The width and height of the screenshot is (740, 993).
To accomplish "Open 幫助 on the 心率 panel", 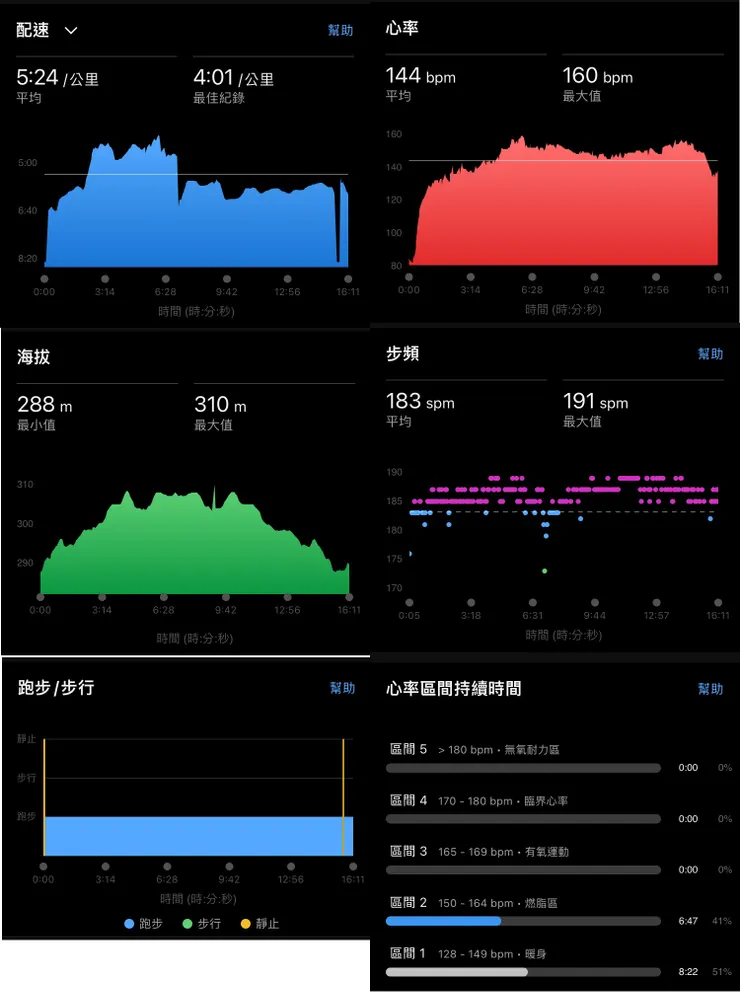I will [711, 28].
